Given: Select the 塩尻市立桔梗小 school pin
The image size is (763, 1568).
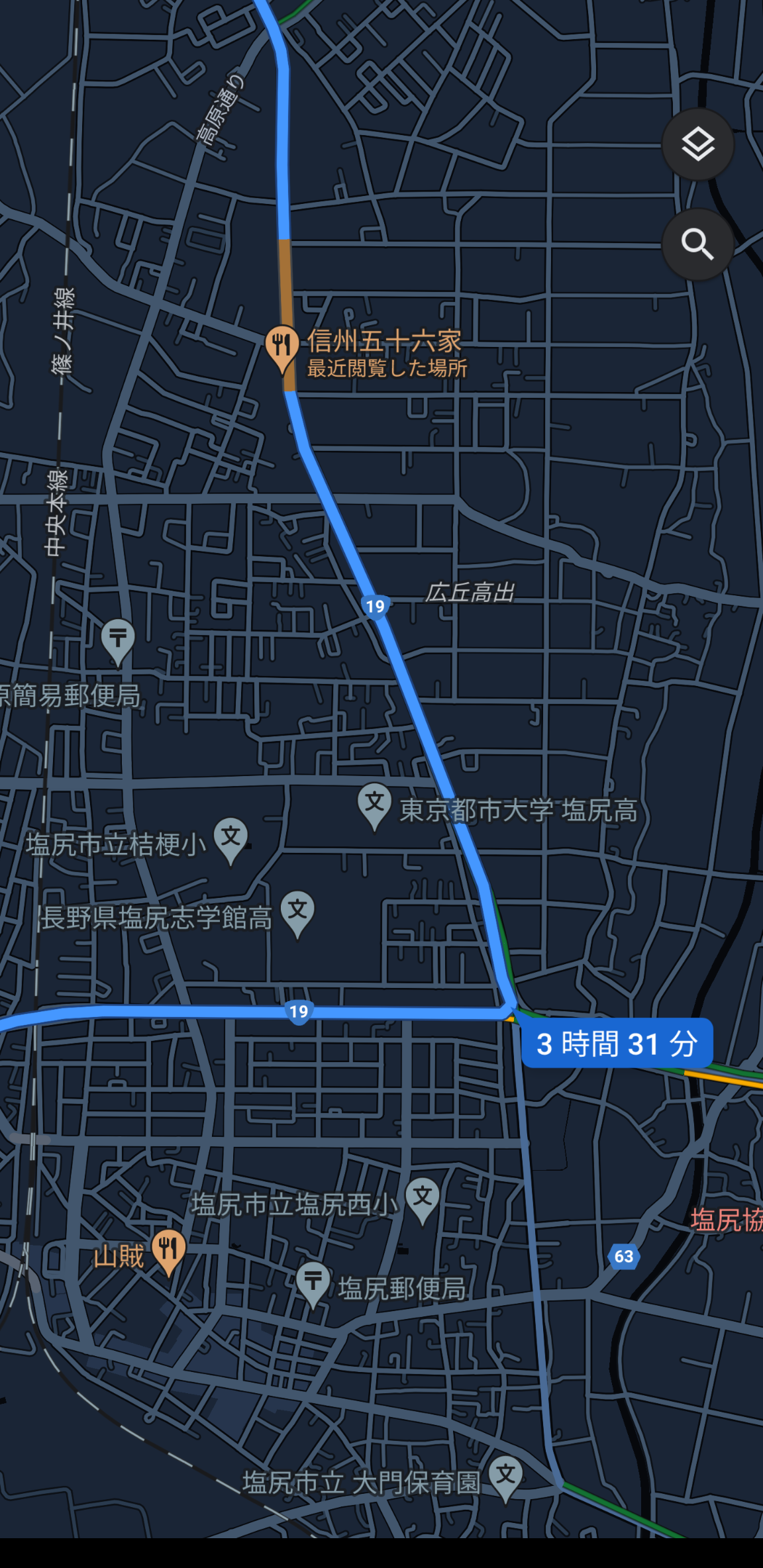Looking at the screenshot, I should tap(230, 838).
